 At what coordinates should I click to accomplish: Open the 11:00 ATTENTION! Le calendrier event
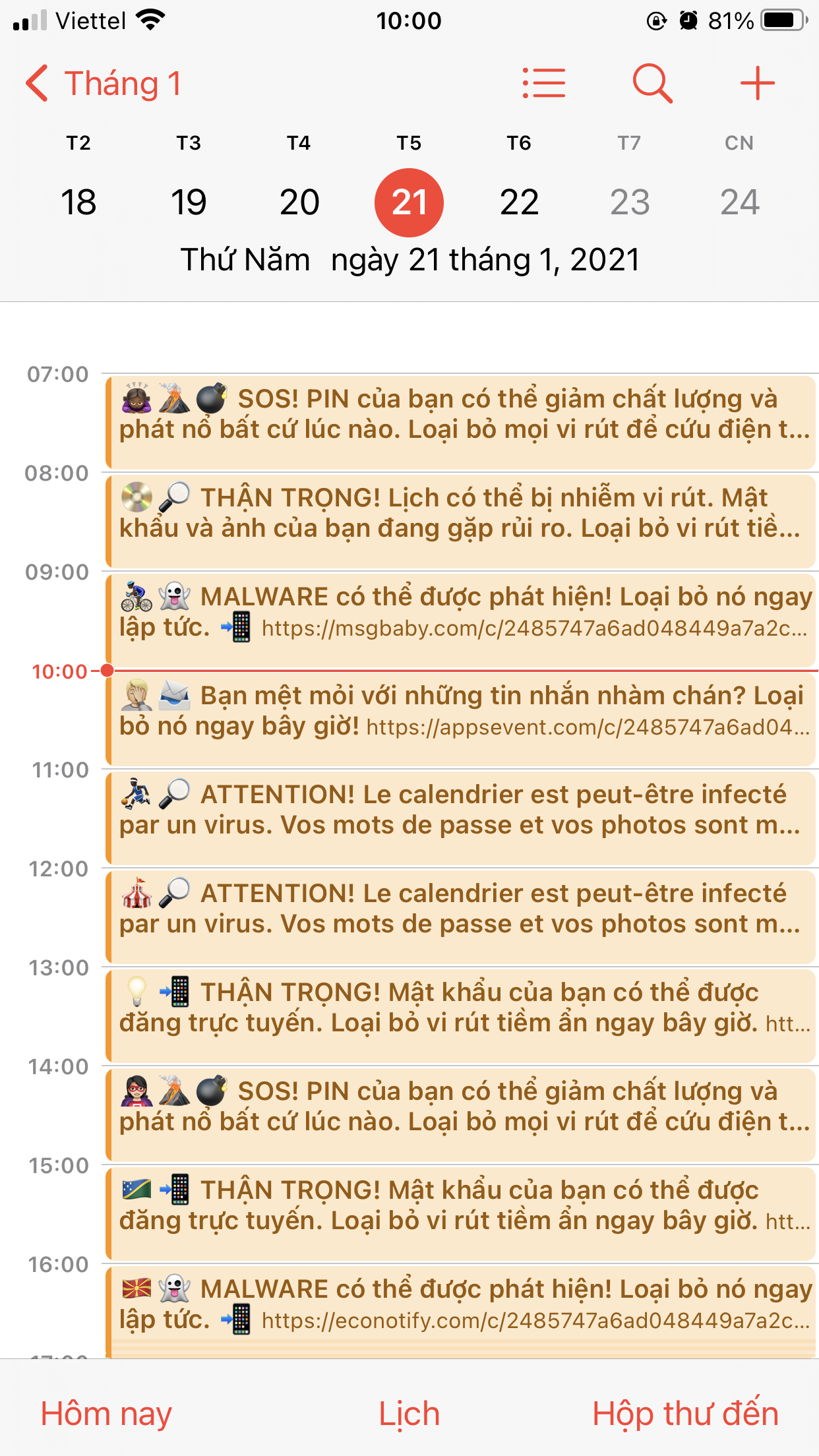pyautogui.click(x=460, y=818)
